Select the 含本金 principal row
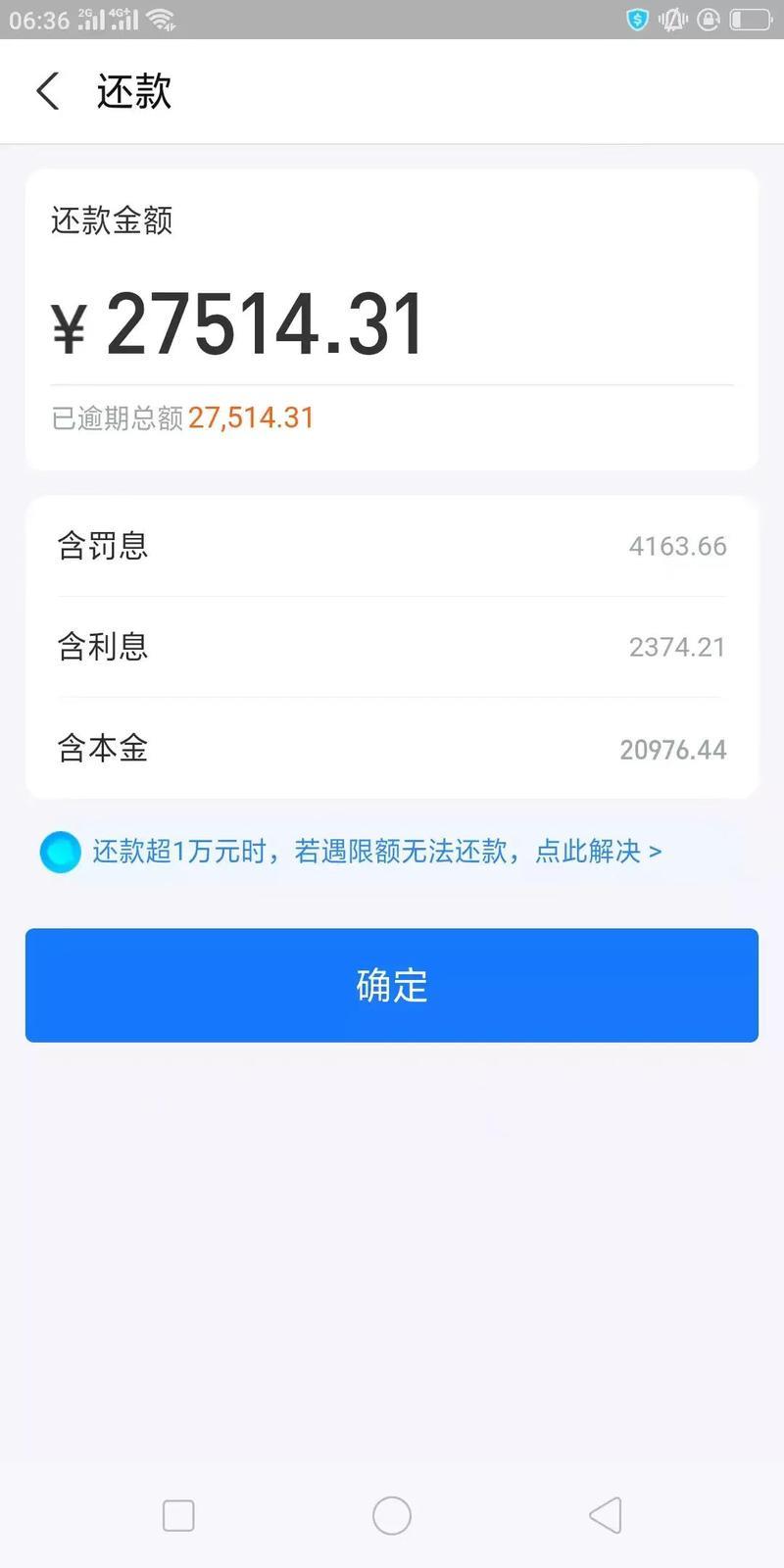784x1568 pixels. [x=392, y=748]
